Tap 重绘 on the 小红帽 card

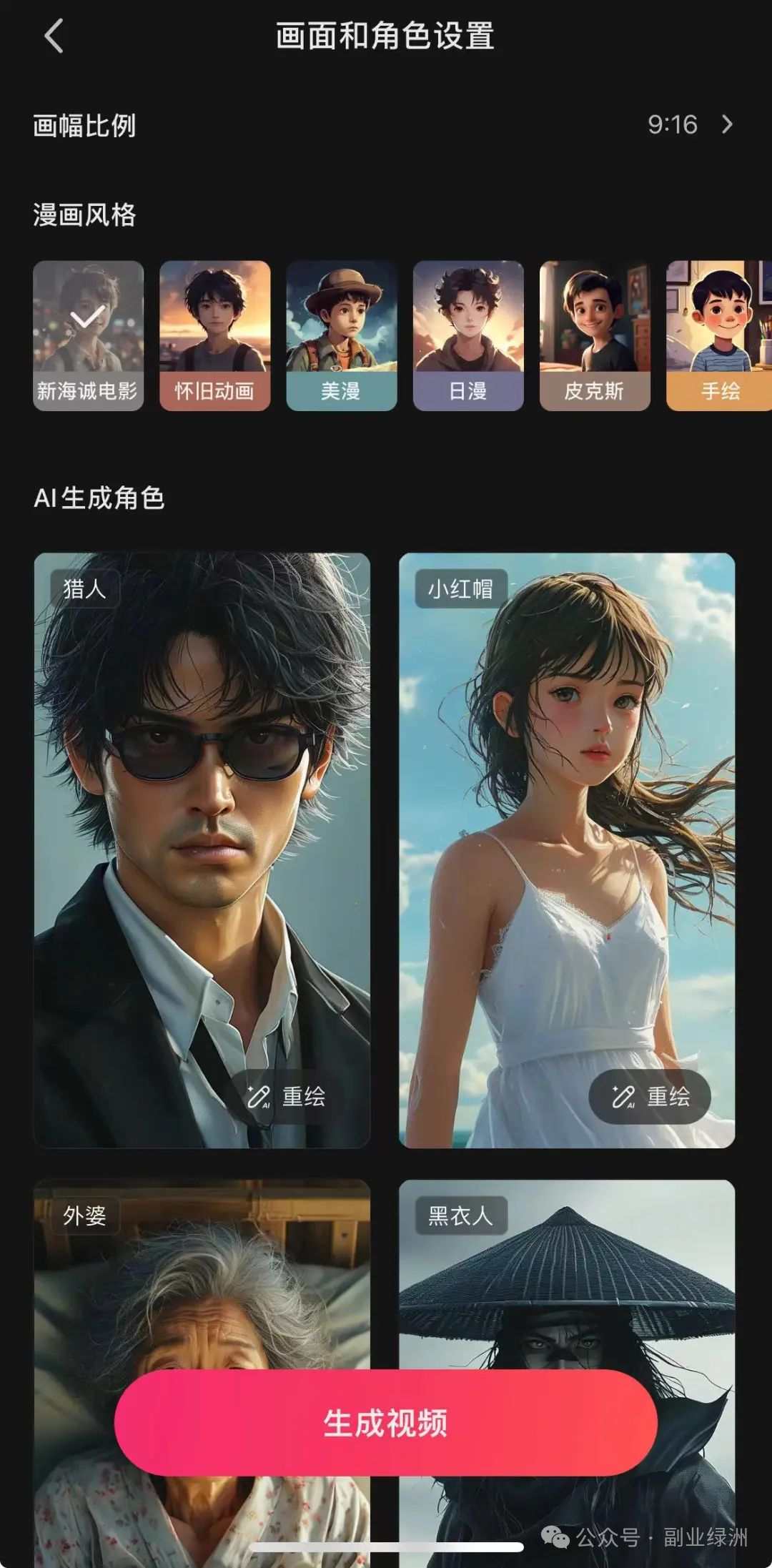[650, 1096]
